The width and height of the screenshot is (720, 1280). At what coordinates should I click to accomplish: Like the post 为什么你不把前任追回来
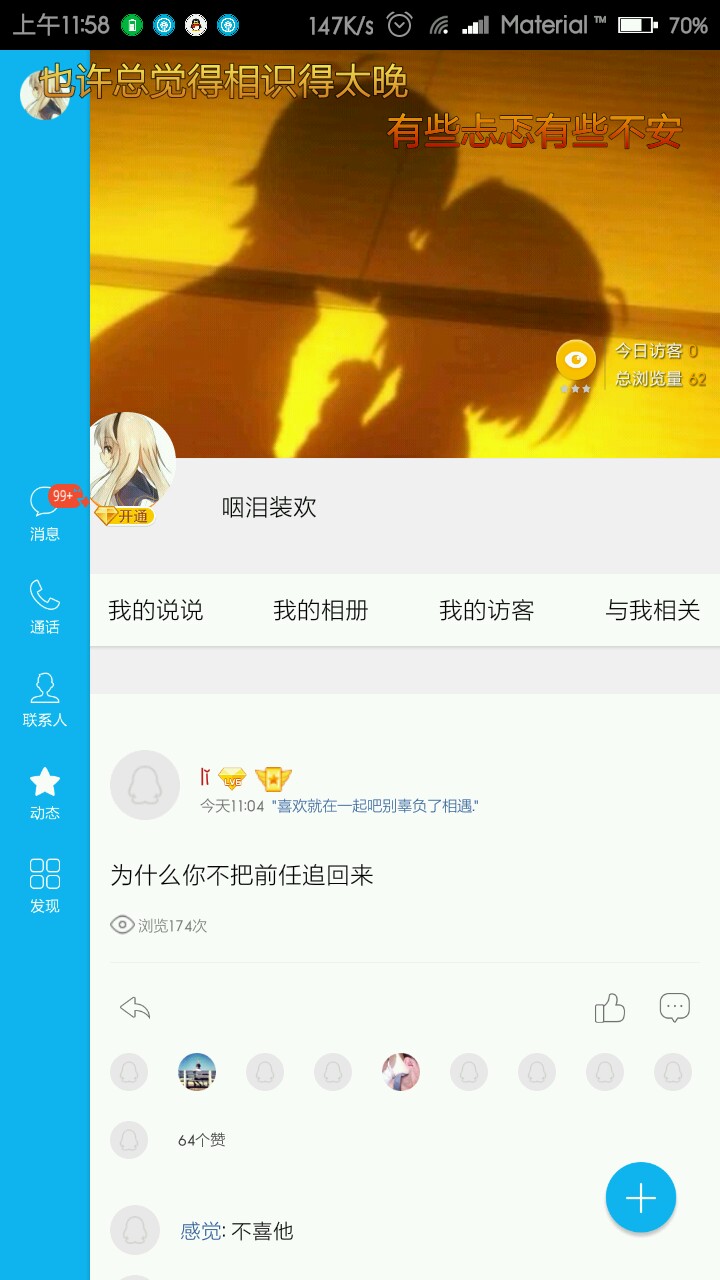tap(609, 1008)
